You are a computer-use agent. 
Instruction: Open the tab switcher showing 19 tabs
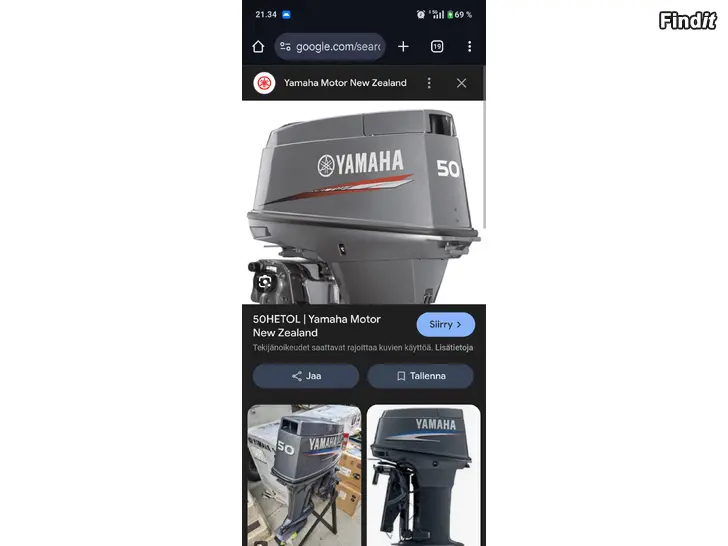[437, 46]
